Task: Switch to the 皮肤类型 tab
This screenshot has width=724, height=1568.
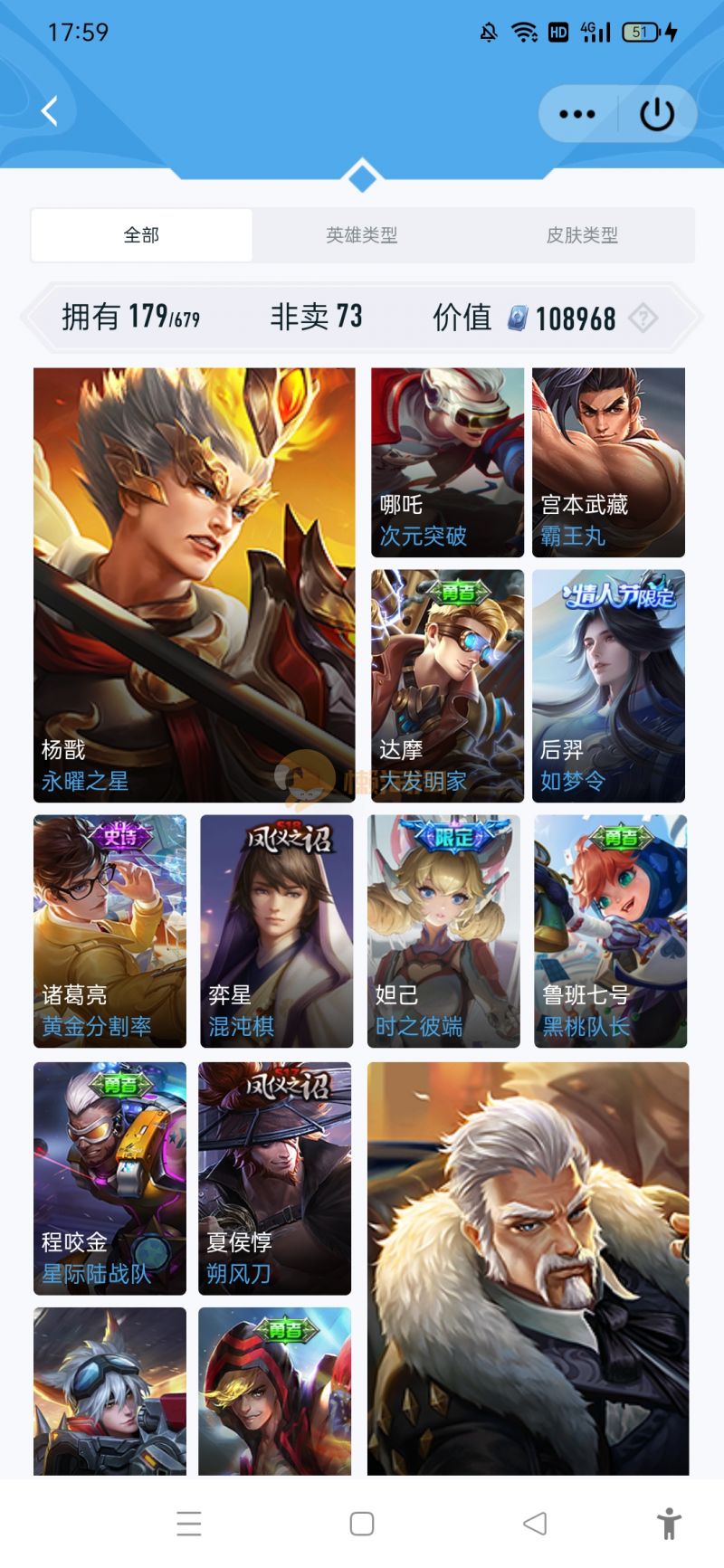Action: (582, 235)
